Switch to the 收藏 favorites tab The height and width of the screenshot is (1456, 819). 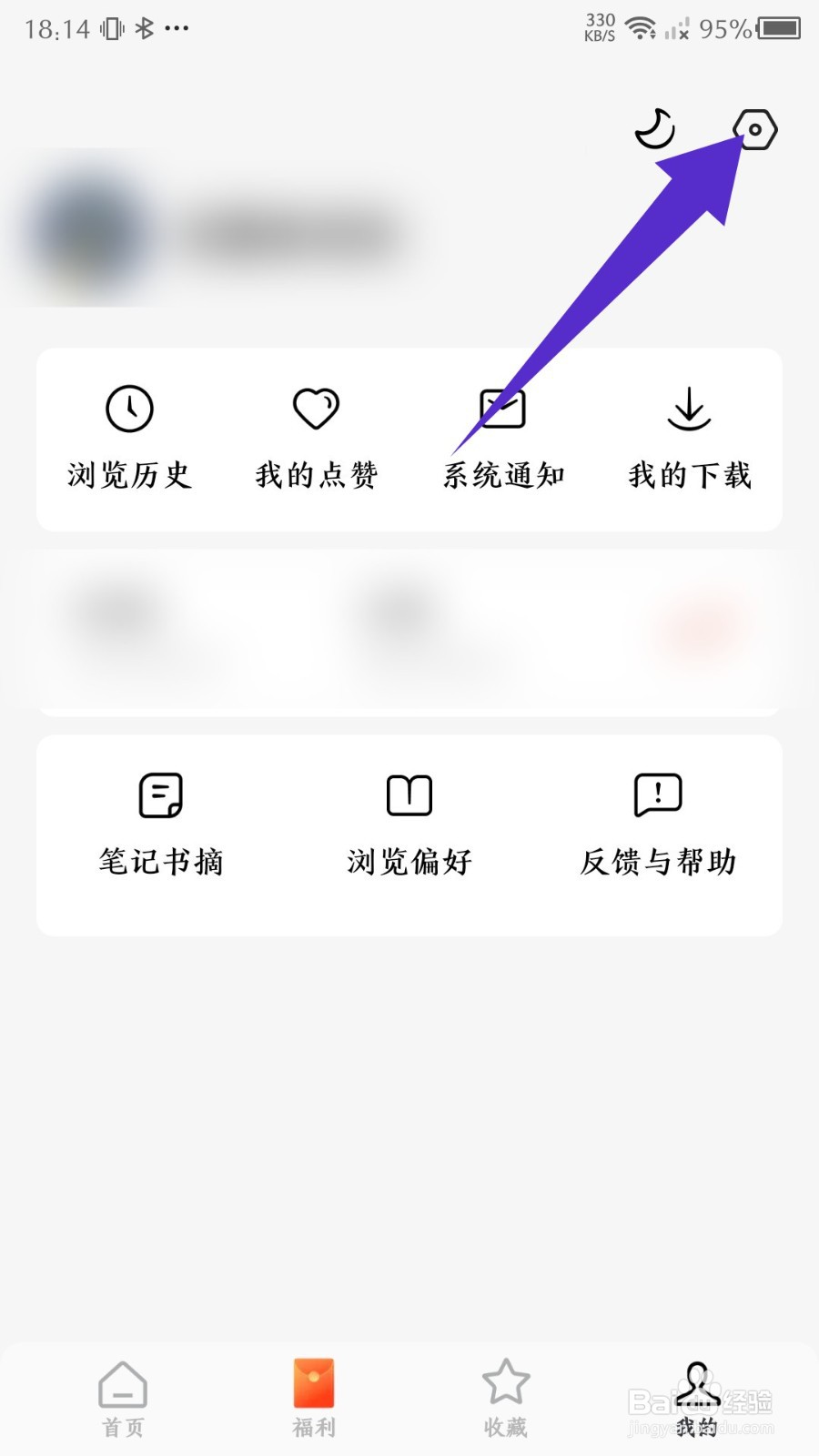pyautogui.click(x=504, y=1399)
